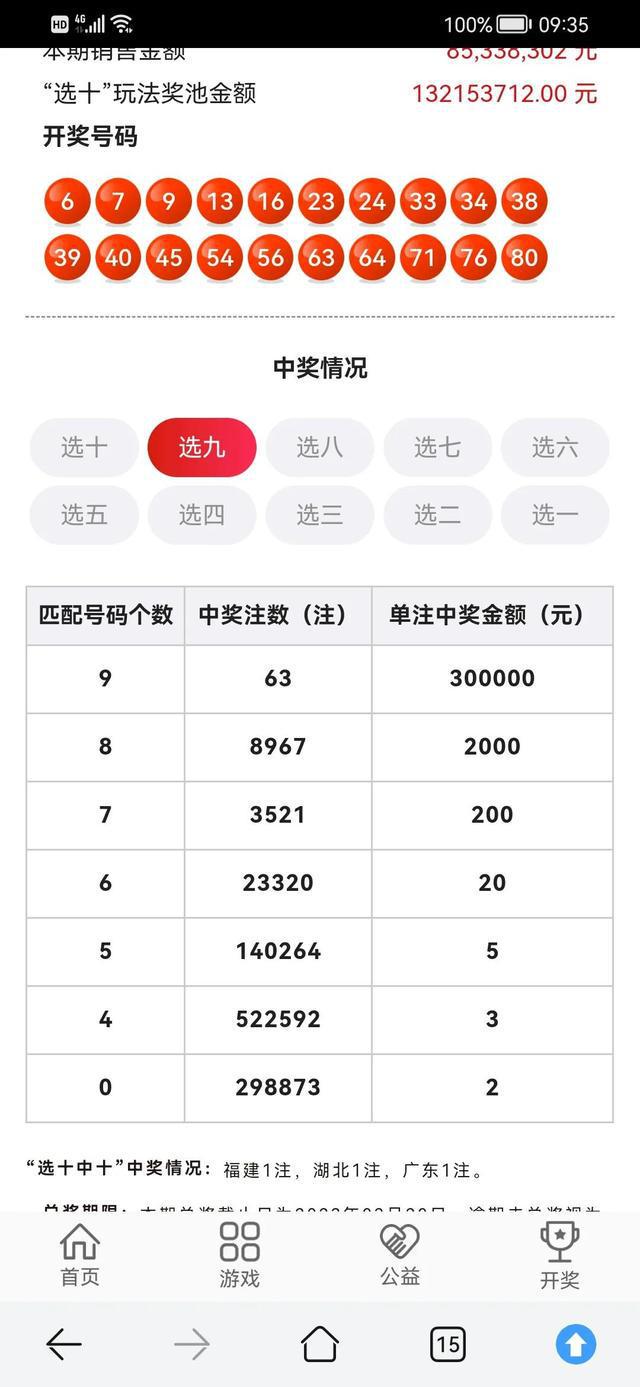Show the 选一 winning table
The height and width of the screenshot is (1387, 640).
[555, 515]
